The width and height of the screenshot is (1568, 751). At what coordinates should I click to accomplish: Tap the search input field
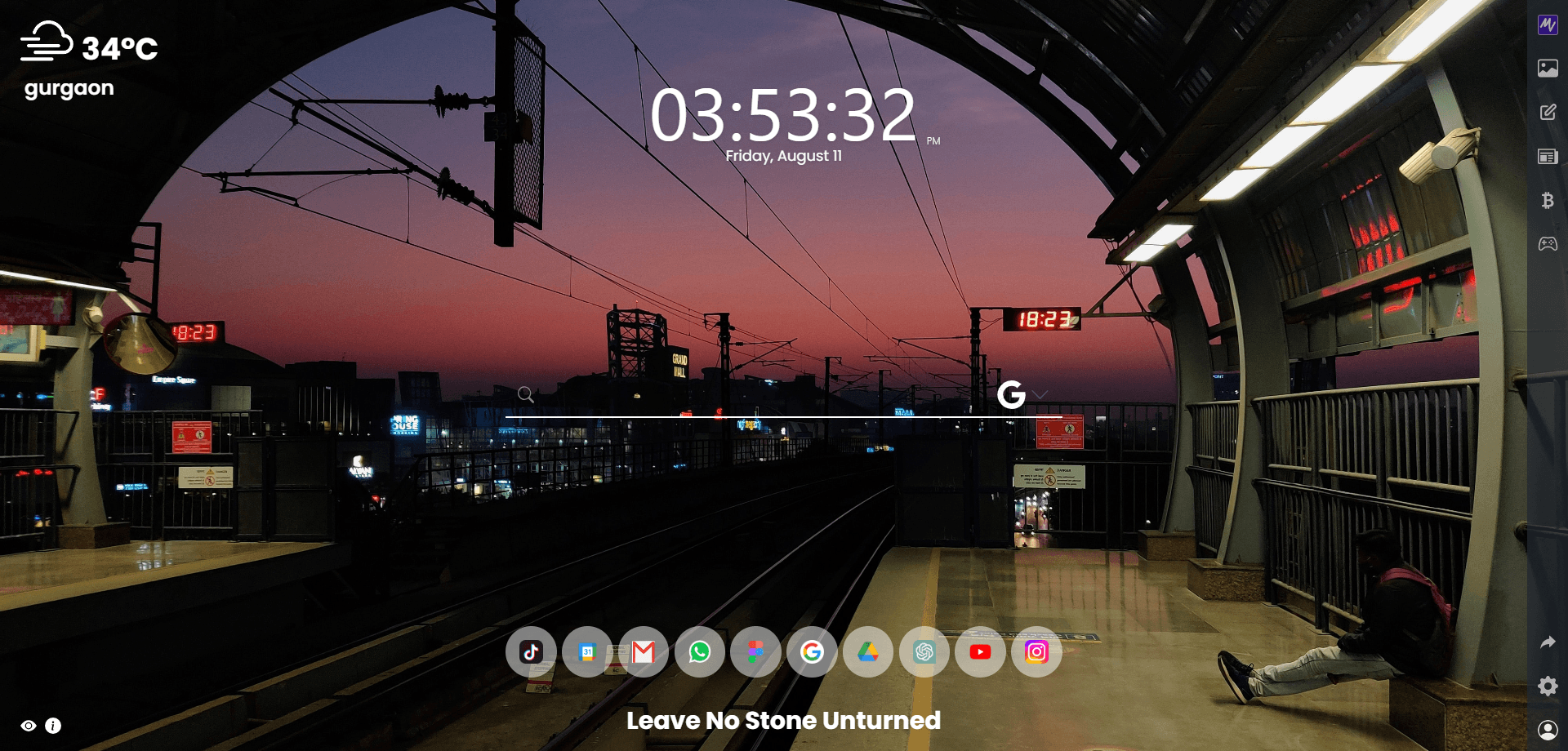click(759, 396)
